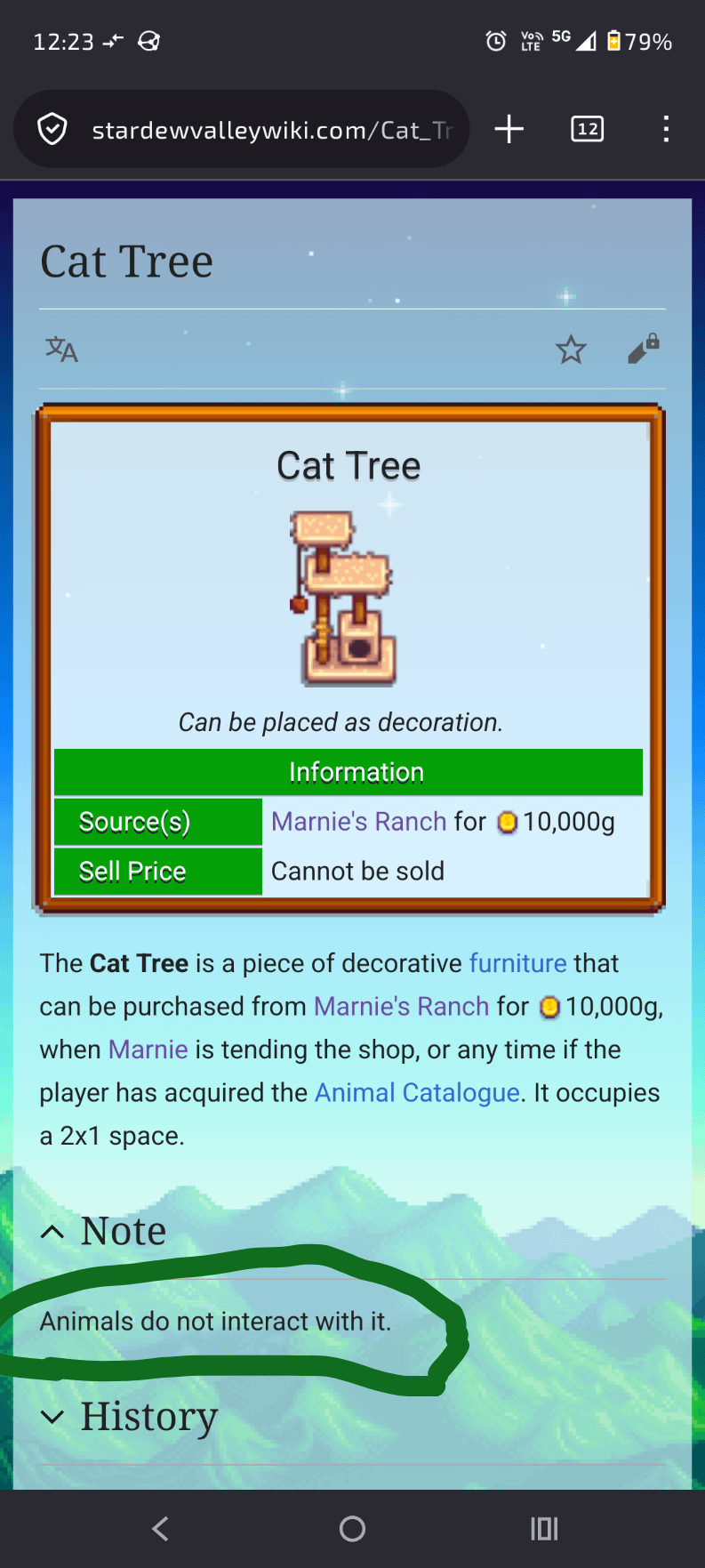Expand the History section
Viewport: 705px width, 1568px height.
click(x=53, y=1417)
